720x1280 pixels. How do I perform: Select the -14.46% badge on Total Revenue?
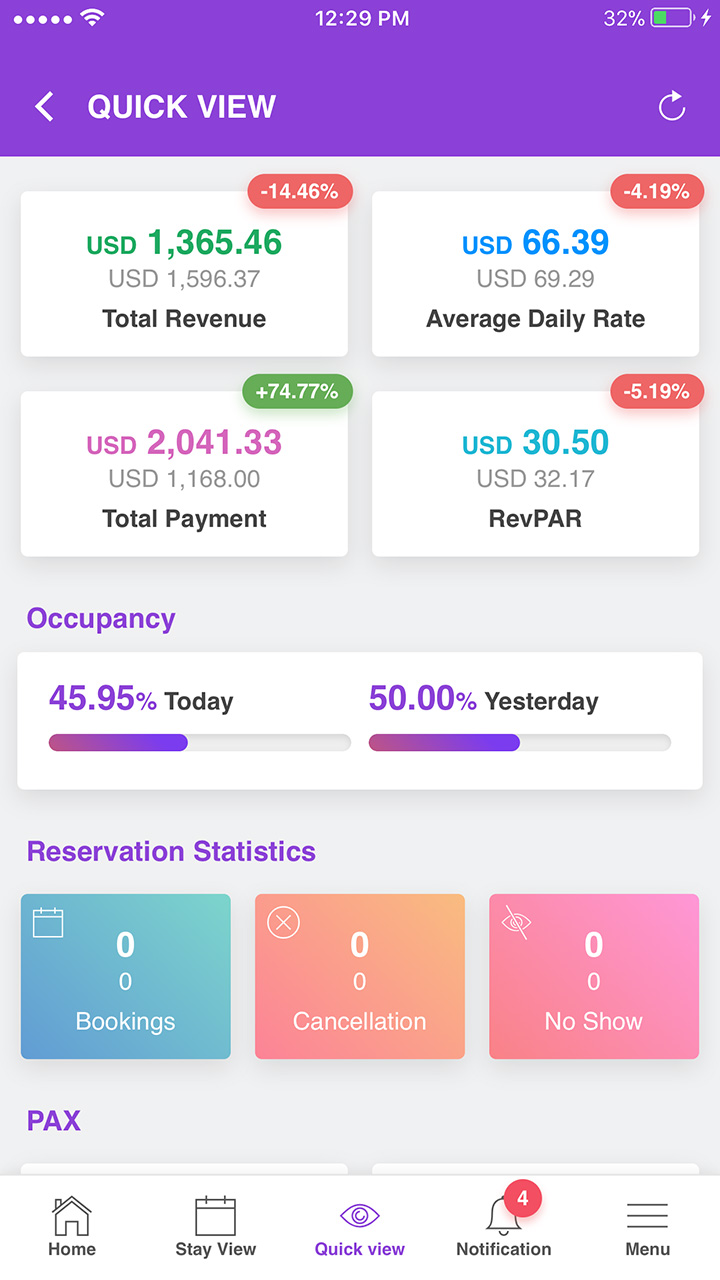(x=300, y=191)
